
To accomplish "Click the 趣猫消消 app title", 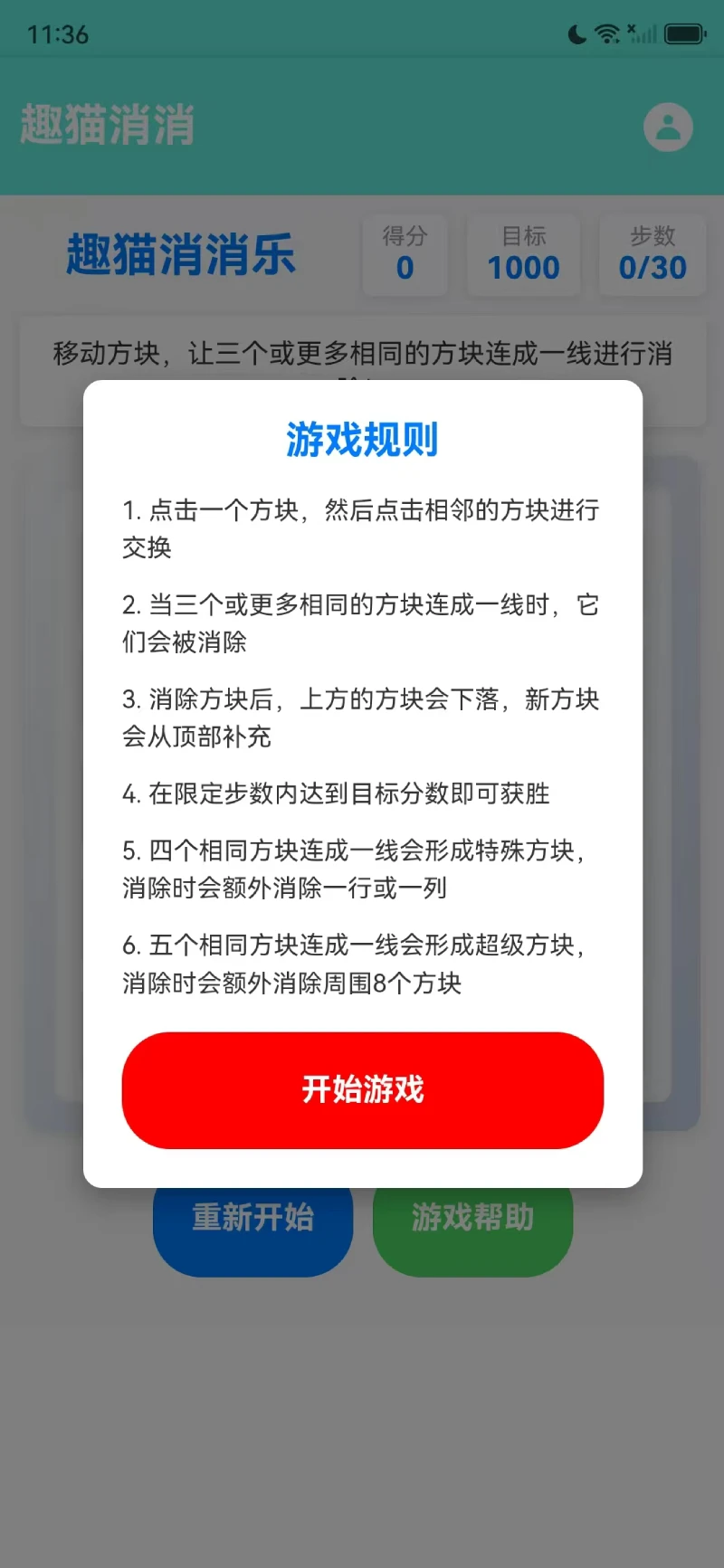I will pos(106,126).
